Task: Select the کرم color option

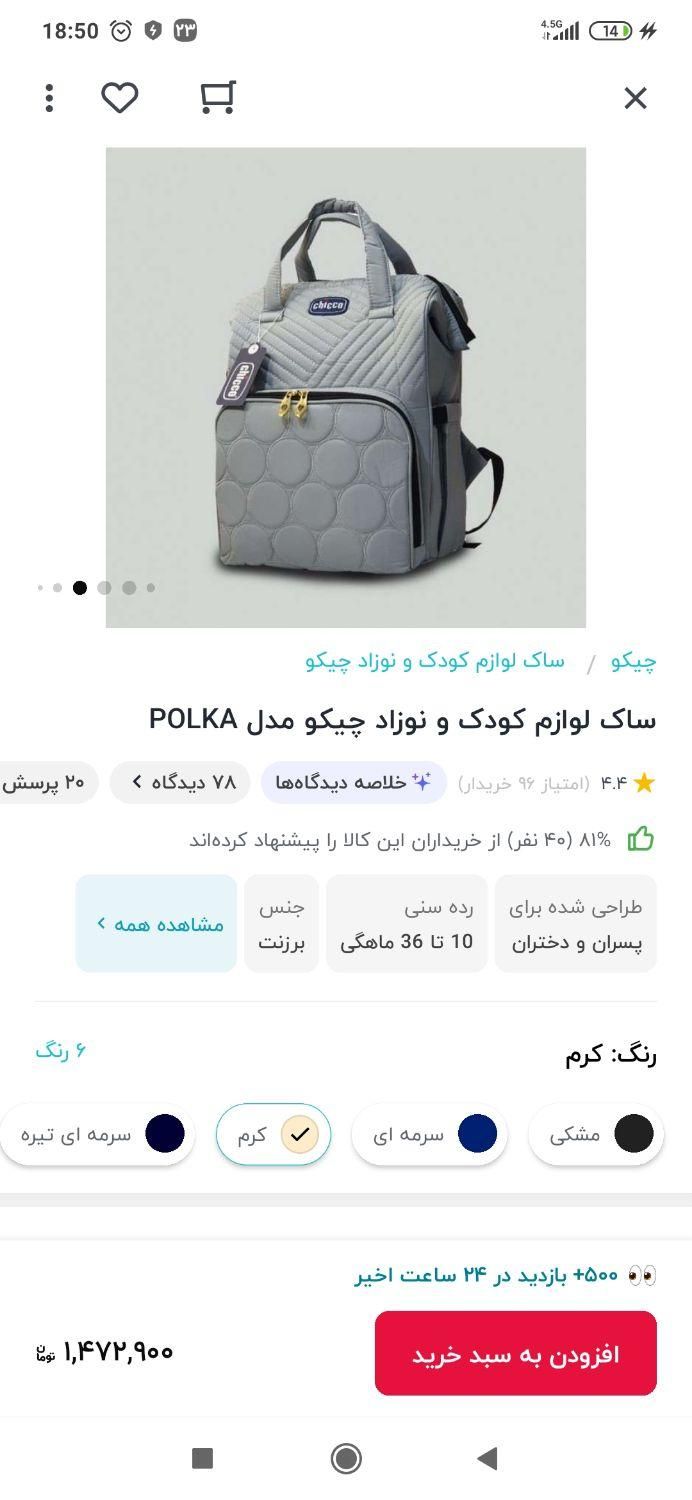Action: pos(274,1134)
